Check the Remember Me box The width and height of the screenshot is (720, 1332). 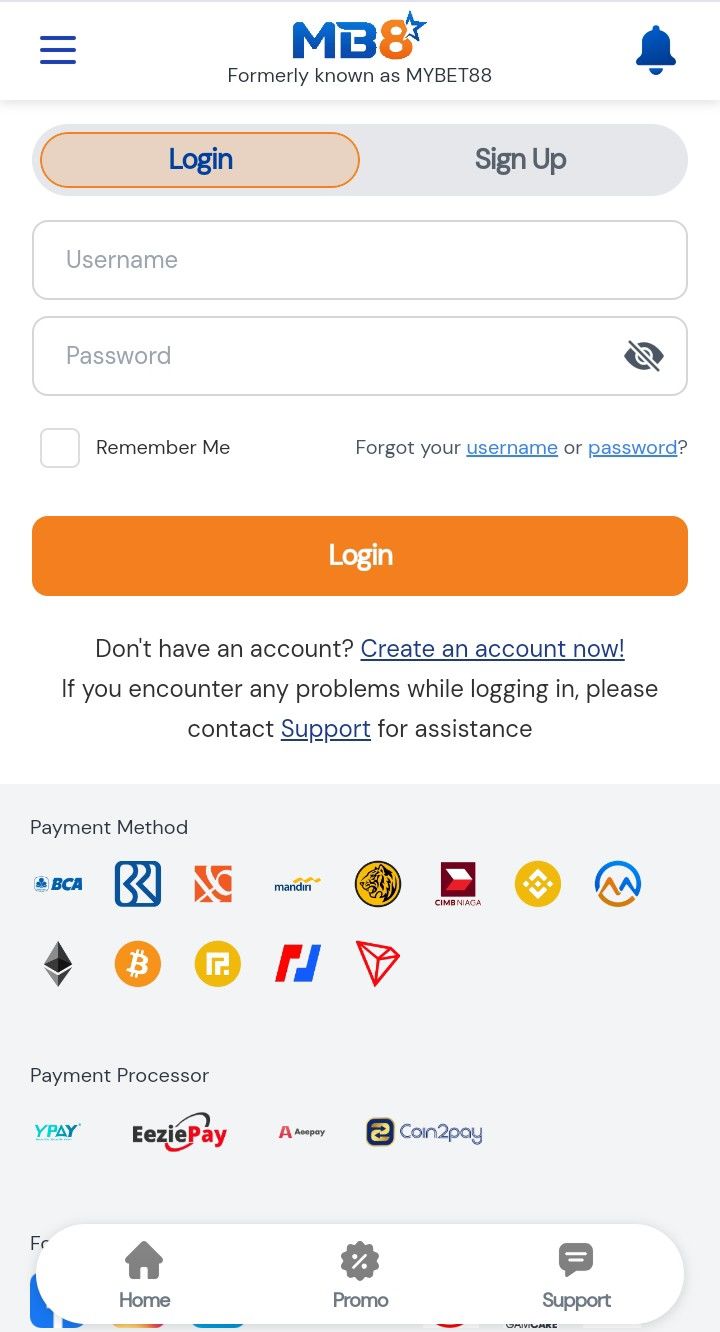click(60, 448)
